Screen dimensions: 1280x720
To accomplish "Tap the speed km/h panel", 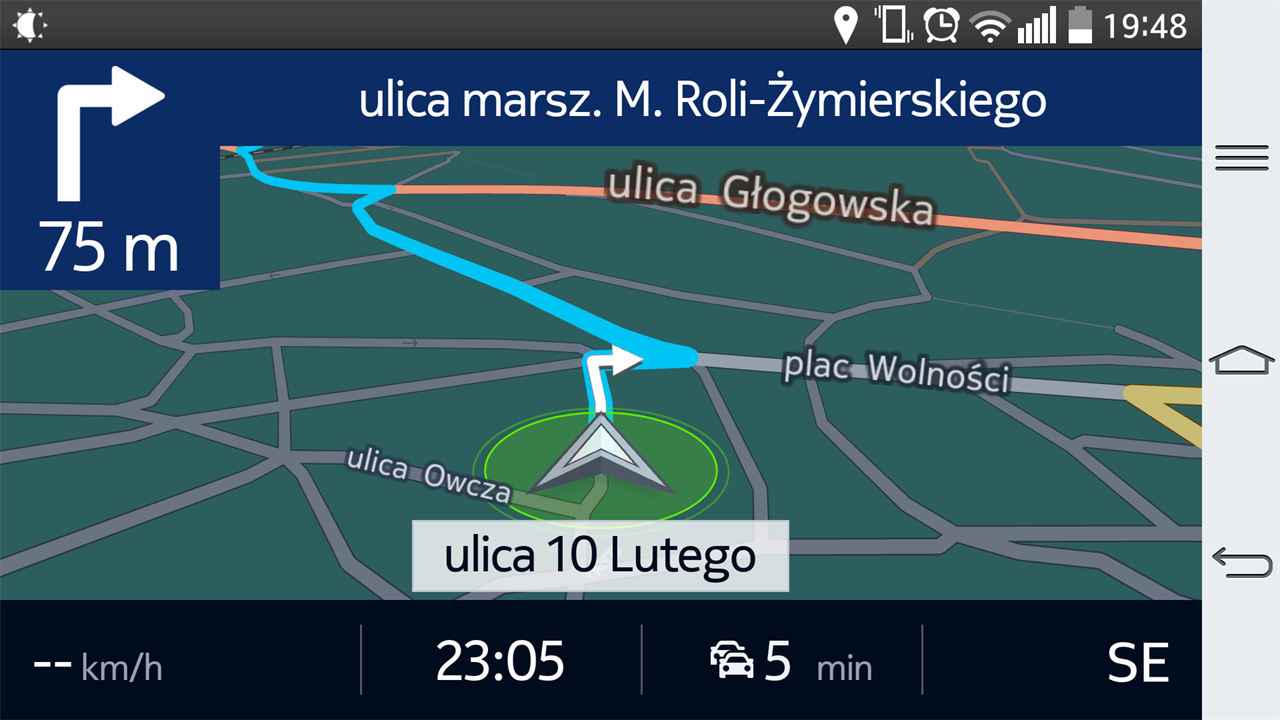I will coord(98,665).
